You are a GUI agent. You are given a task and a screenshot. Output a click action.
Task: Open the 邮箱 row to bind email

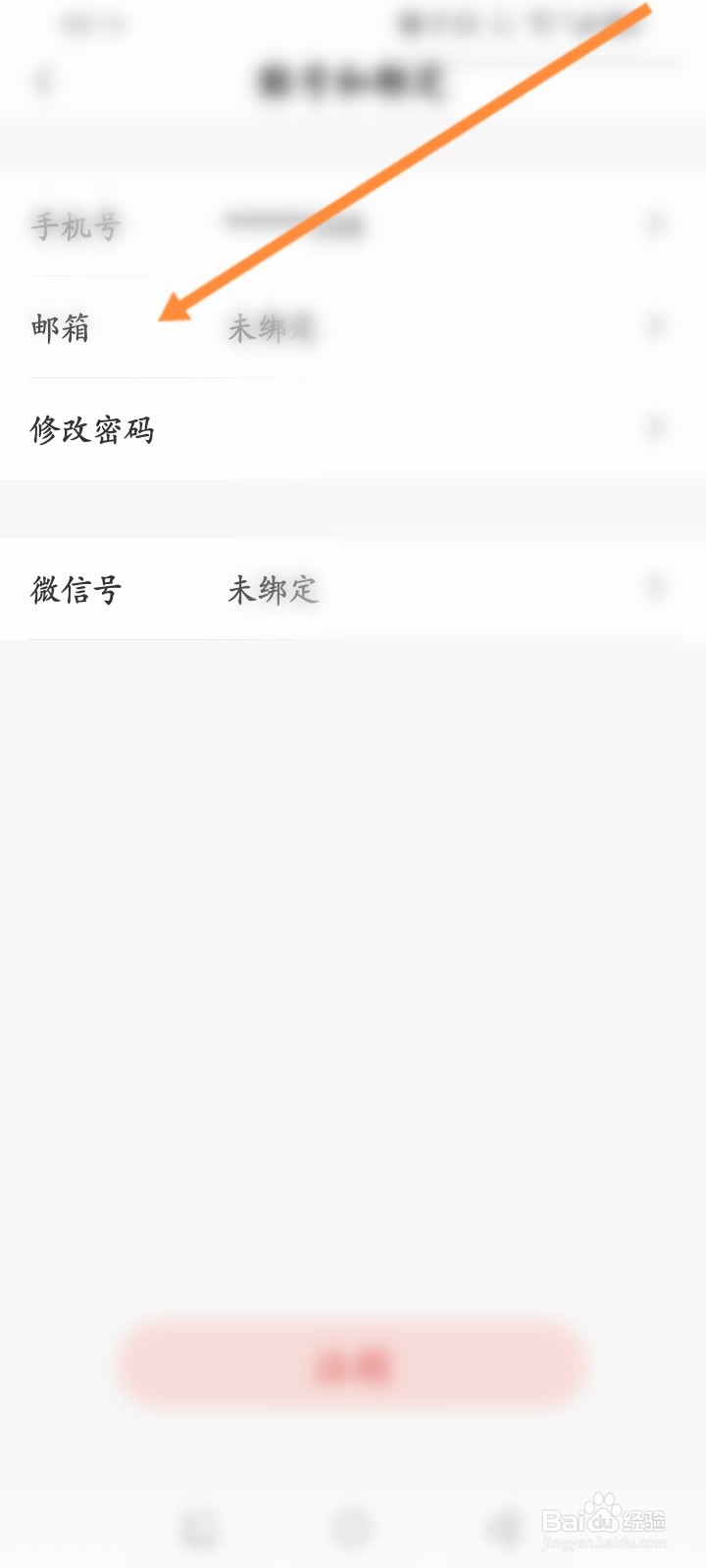[x=353, y=328]
